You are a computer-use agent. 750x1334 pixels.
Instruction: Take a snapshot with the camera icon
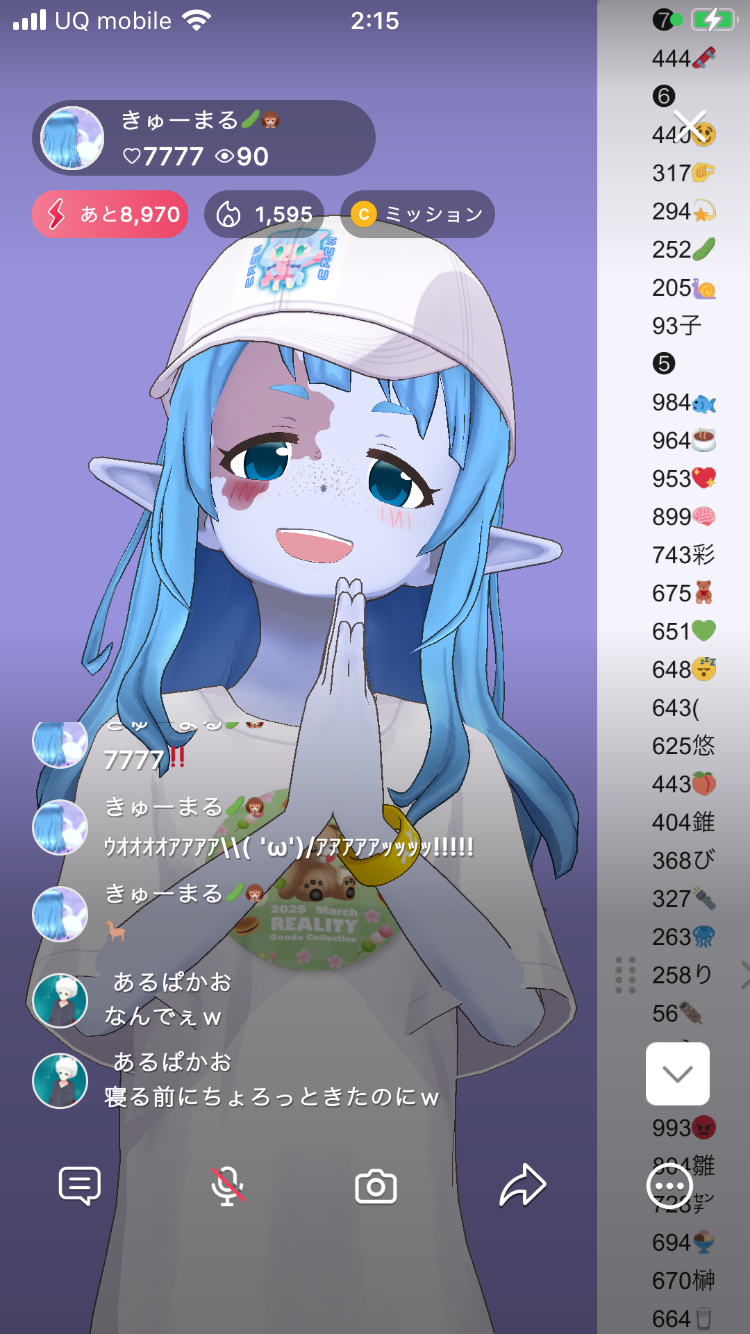click(x=376, y=1187)
